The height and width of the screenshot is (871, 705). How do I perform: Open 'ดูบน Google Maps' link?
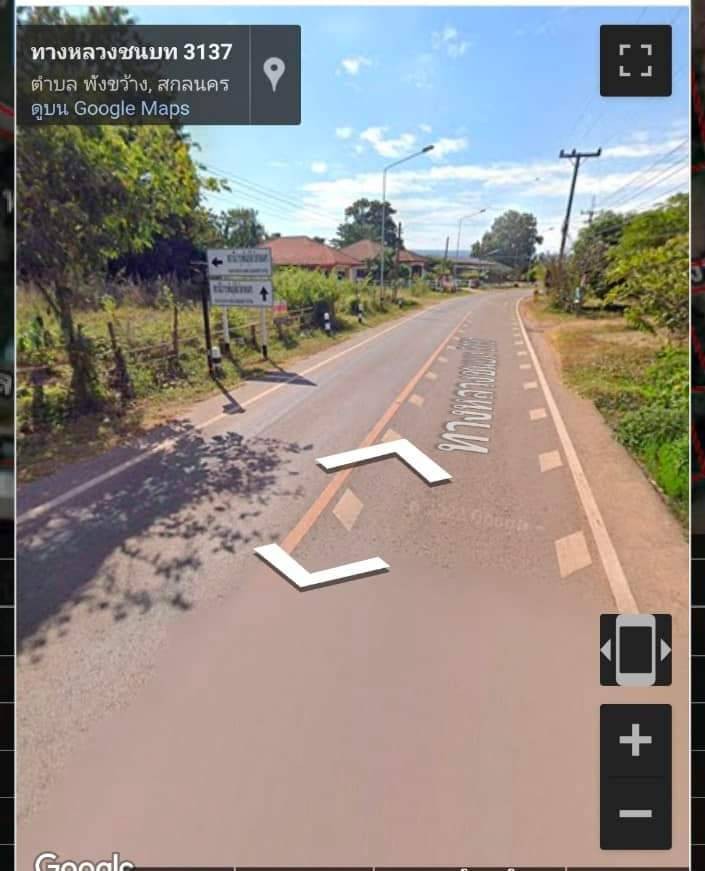[x=110, y=108]
